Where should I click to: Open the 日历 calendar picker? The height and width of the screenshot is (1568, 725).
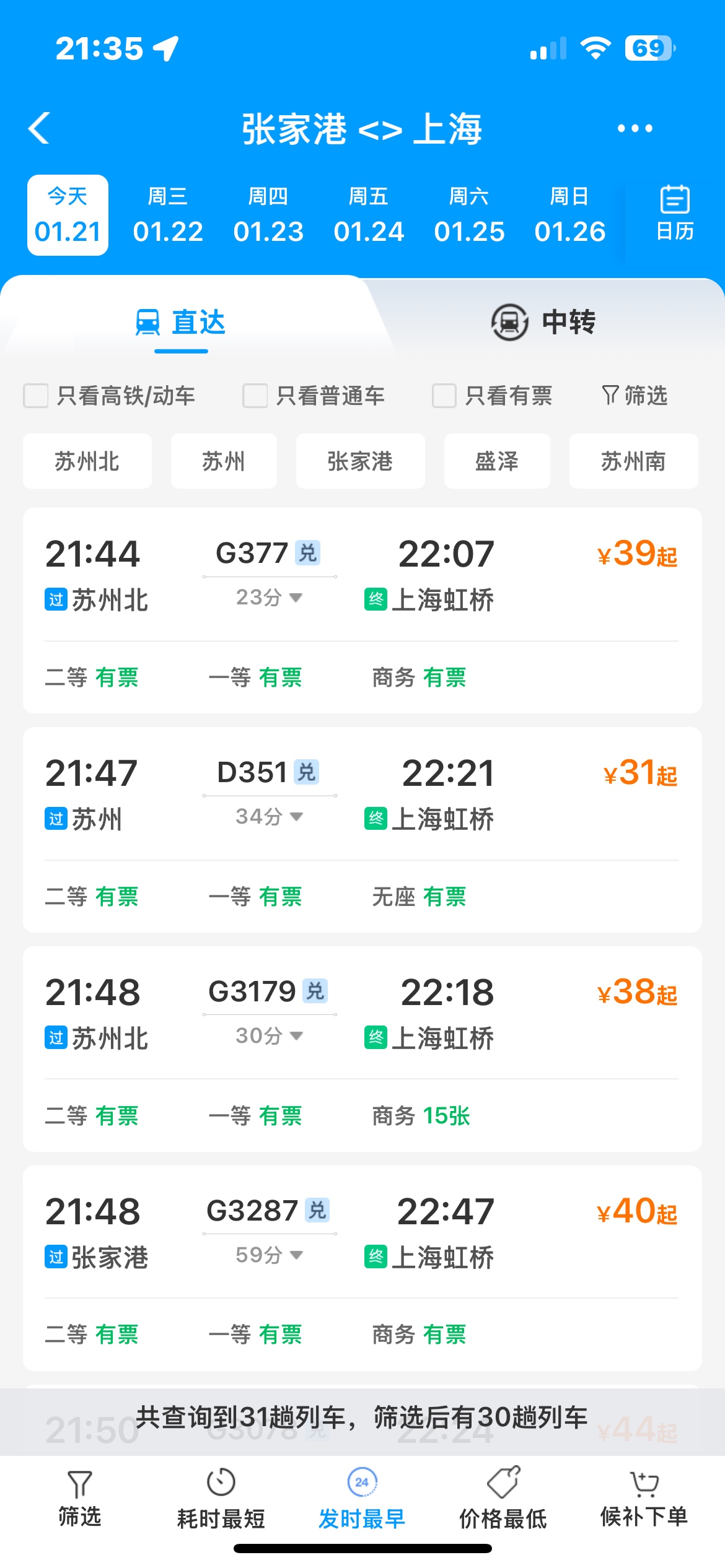pos(675,213)
